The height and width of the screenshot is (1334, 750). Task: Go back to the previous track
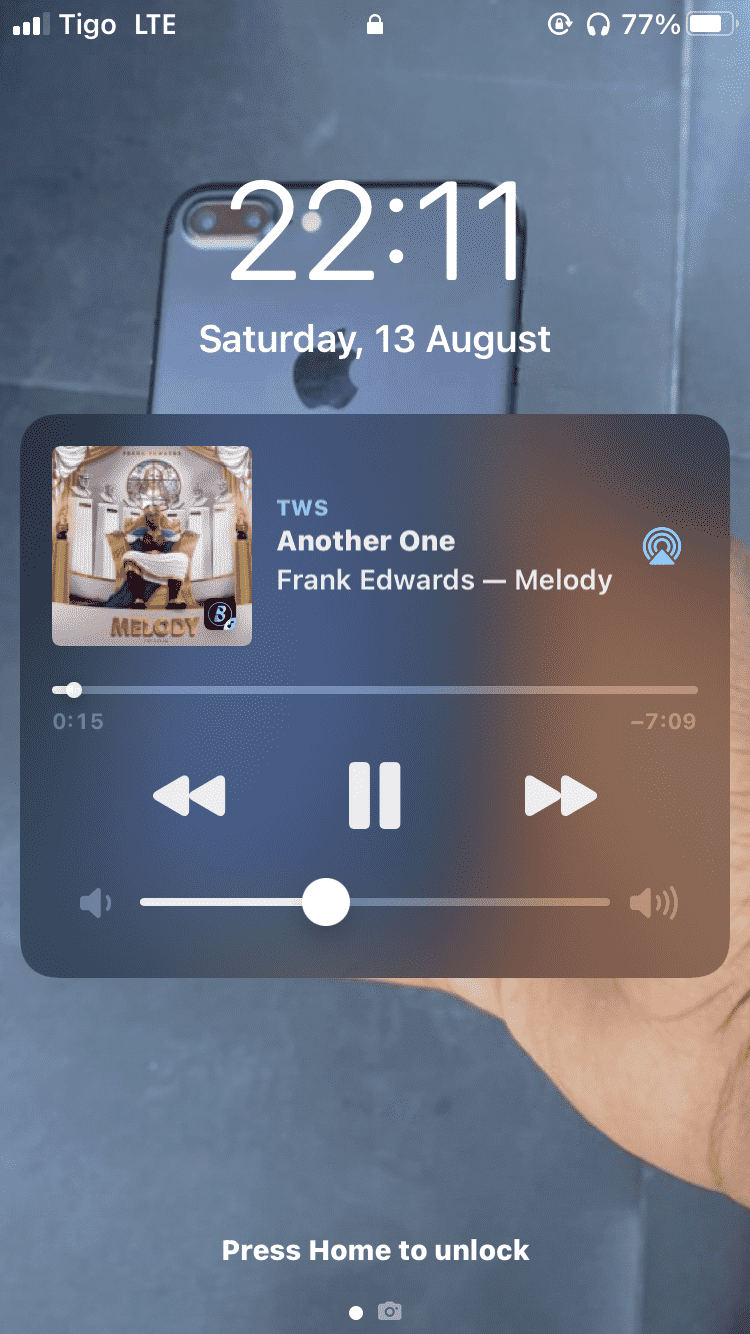point(189,797)
